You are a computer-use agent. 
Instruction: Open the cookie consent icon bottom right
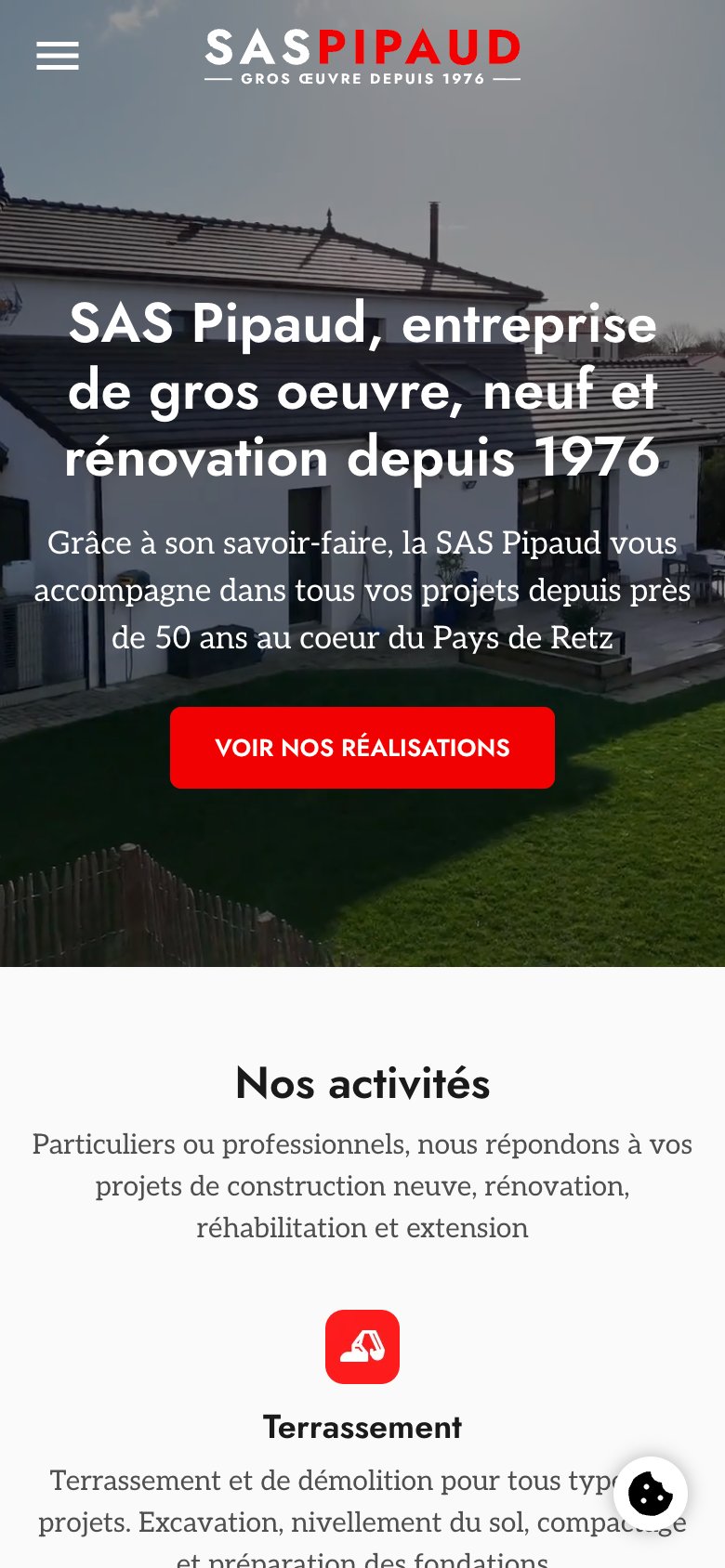(651, 1493)
